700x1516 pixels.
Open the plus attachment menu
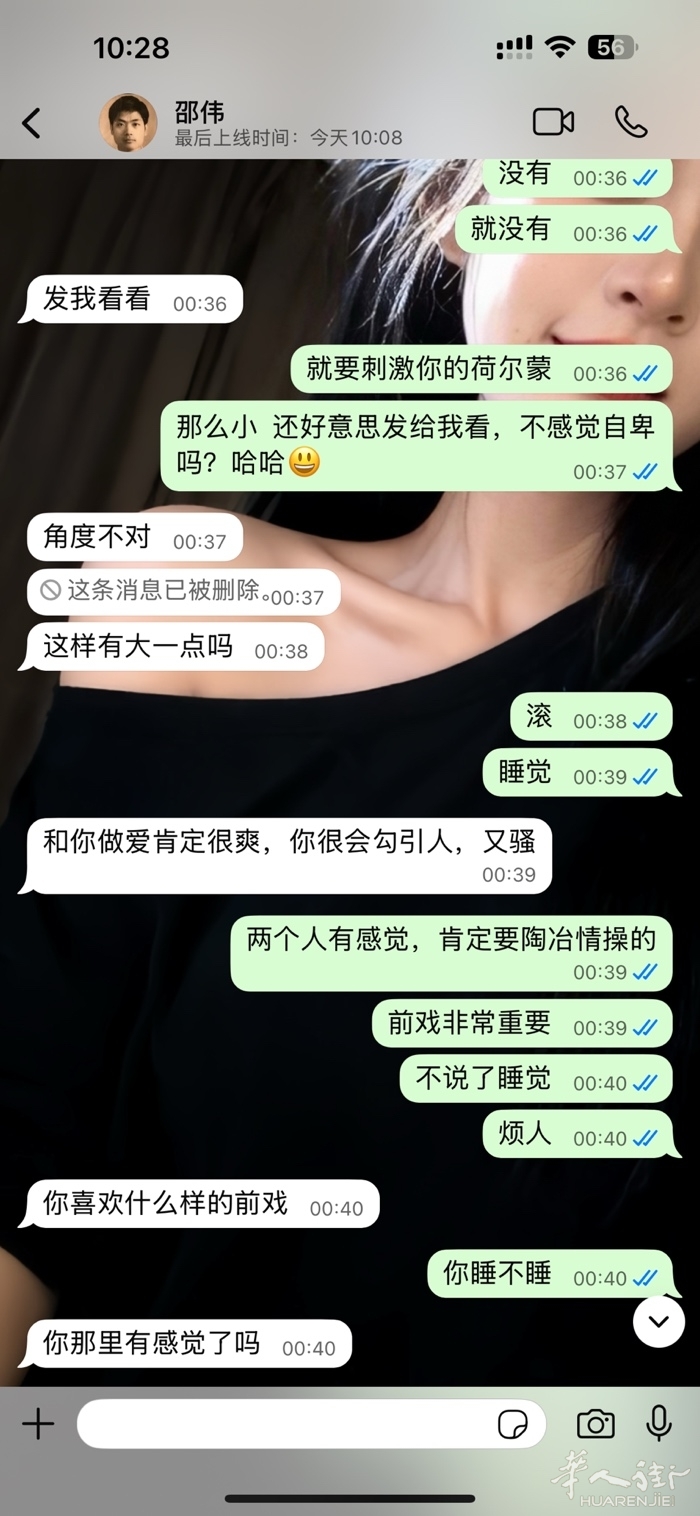38,1423
